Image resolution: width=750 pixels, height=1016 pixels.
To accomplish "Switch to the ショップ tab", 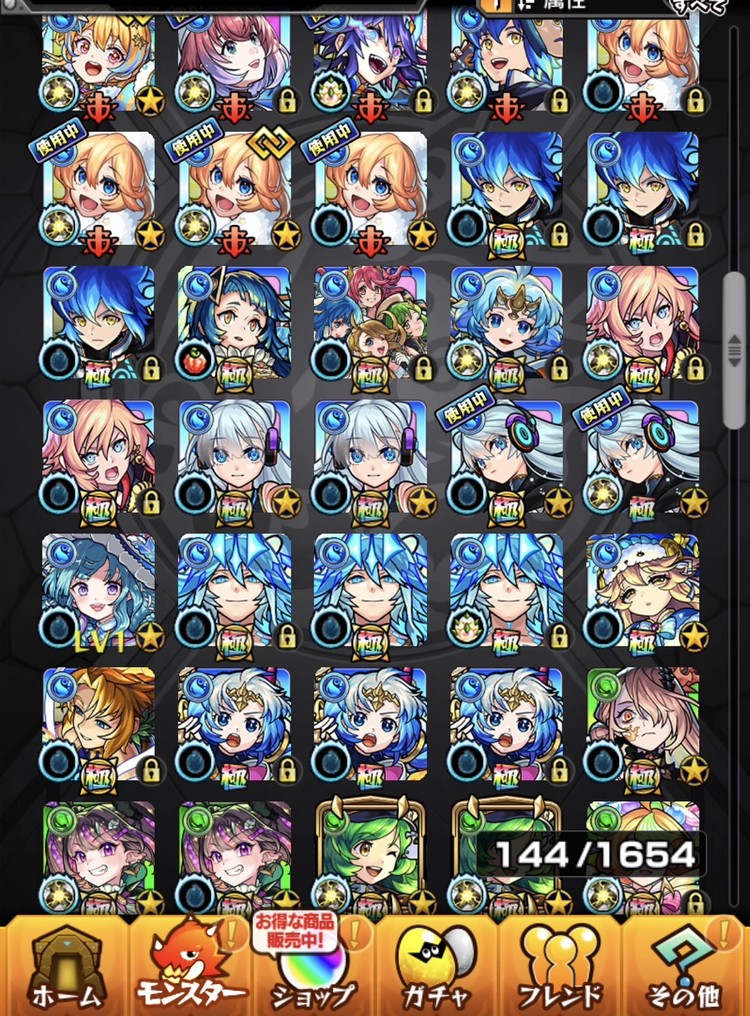I will (314, 966).
